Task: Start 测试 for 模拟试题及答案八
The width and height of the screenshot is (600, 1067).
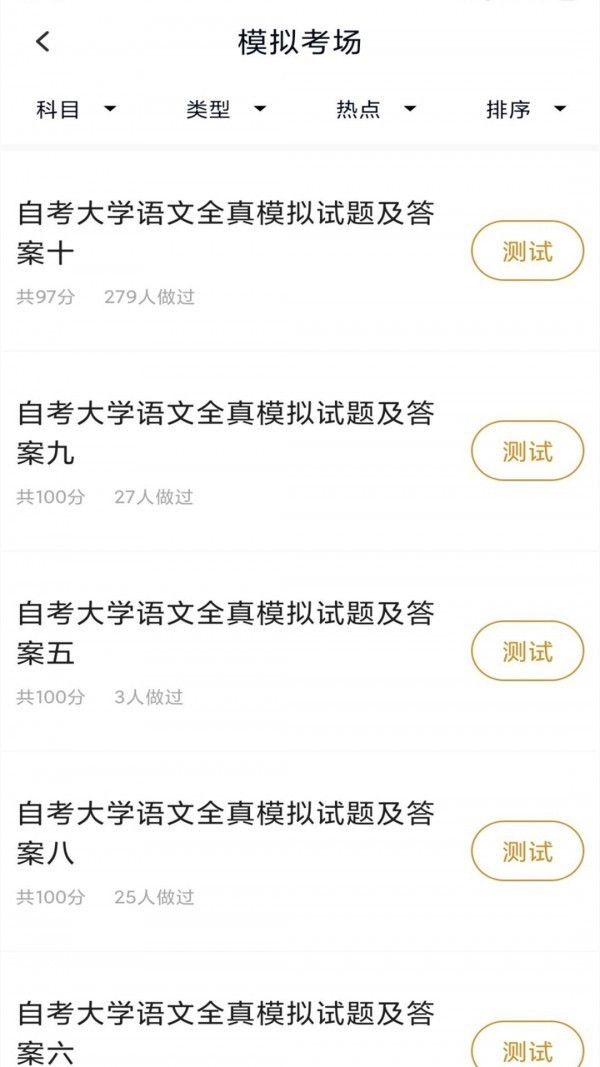Action: 527,851
